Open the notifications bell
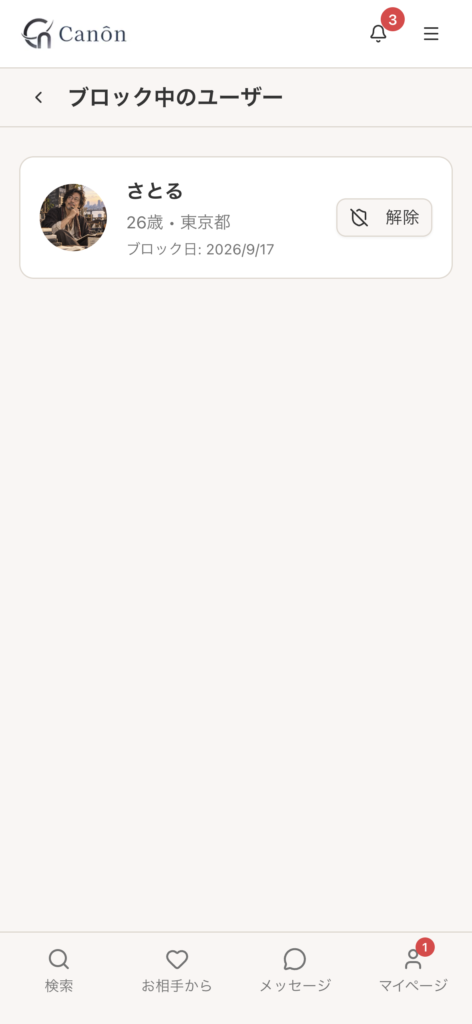The height and width of the screenshot is (1024, 472). [x=378, y=33]
